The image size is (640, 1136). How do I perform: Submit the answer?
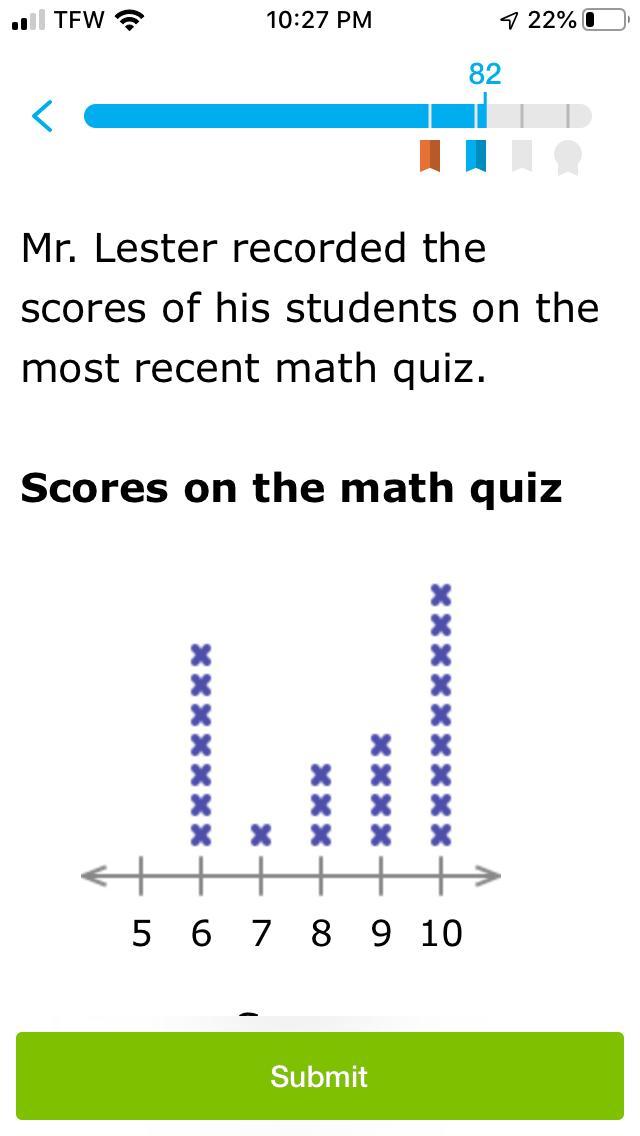[x=320, y=1076]
